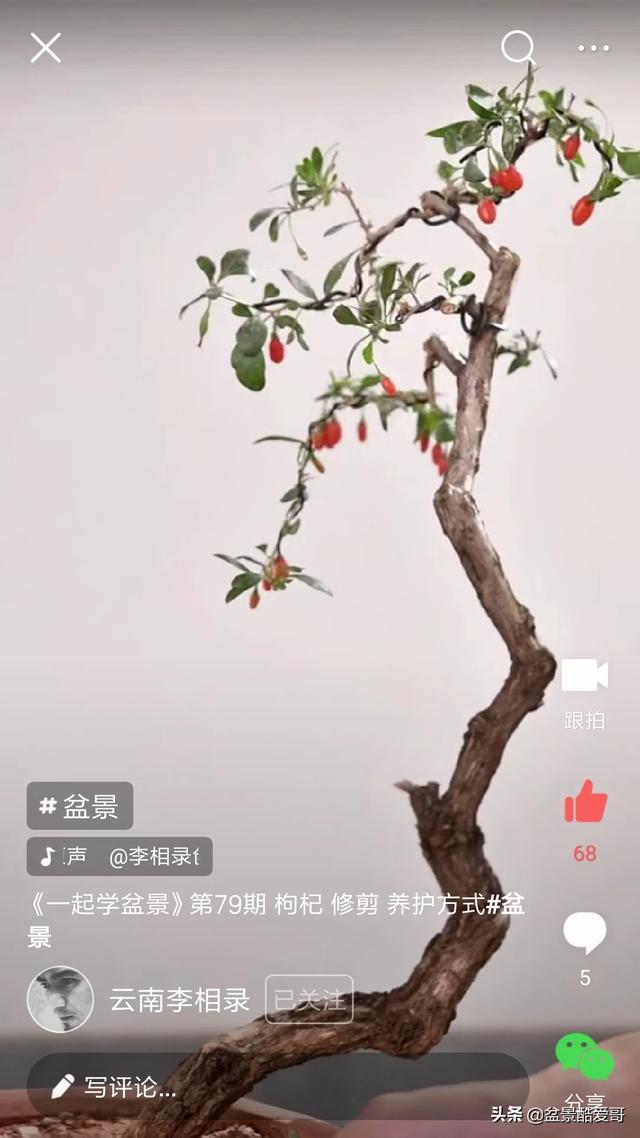Close the video with the X icon

coord(45,47)
